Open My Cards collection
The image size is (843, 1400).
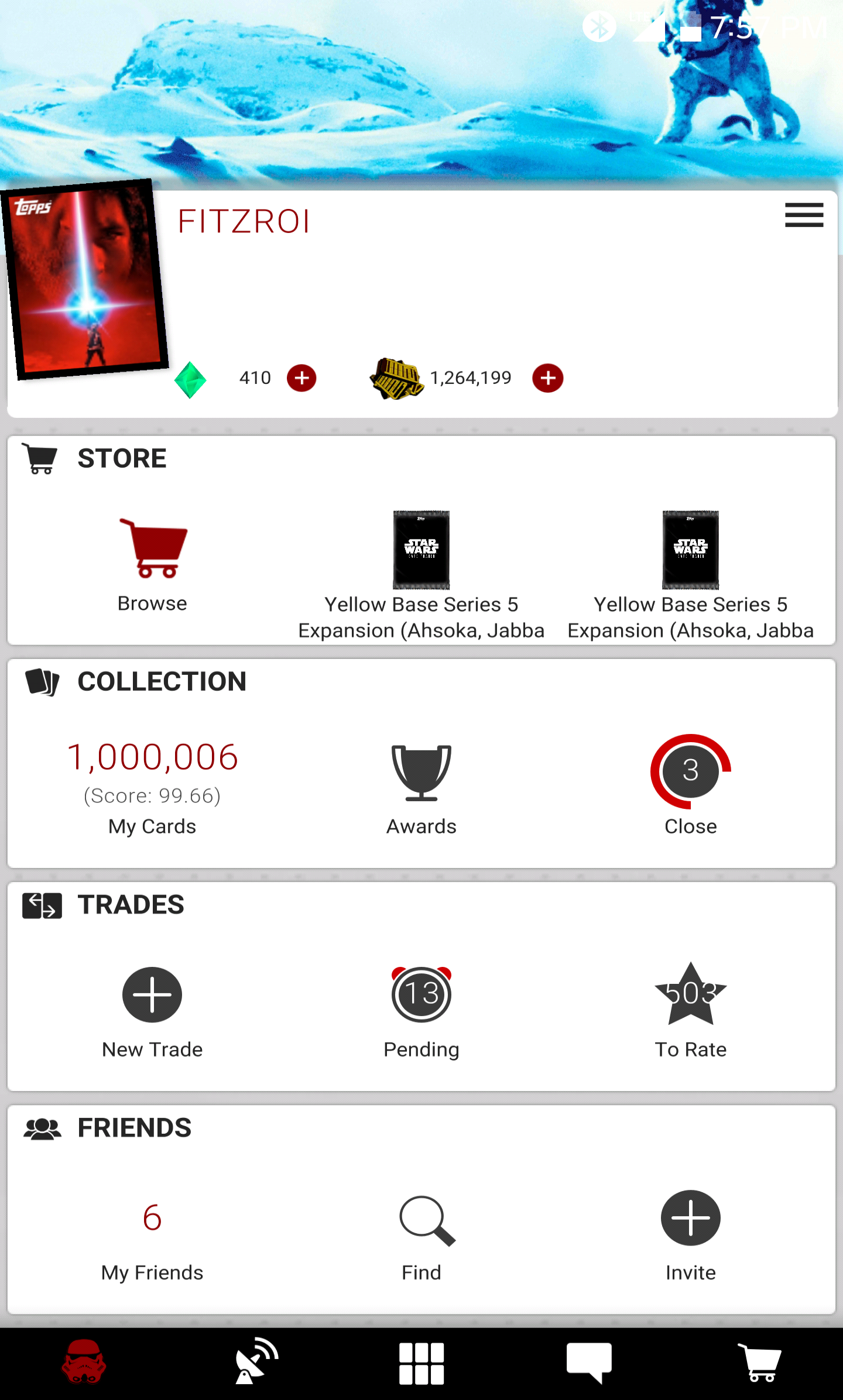[x=152, y=784]
